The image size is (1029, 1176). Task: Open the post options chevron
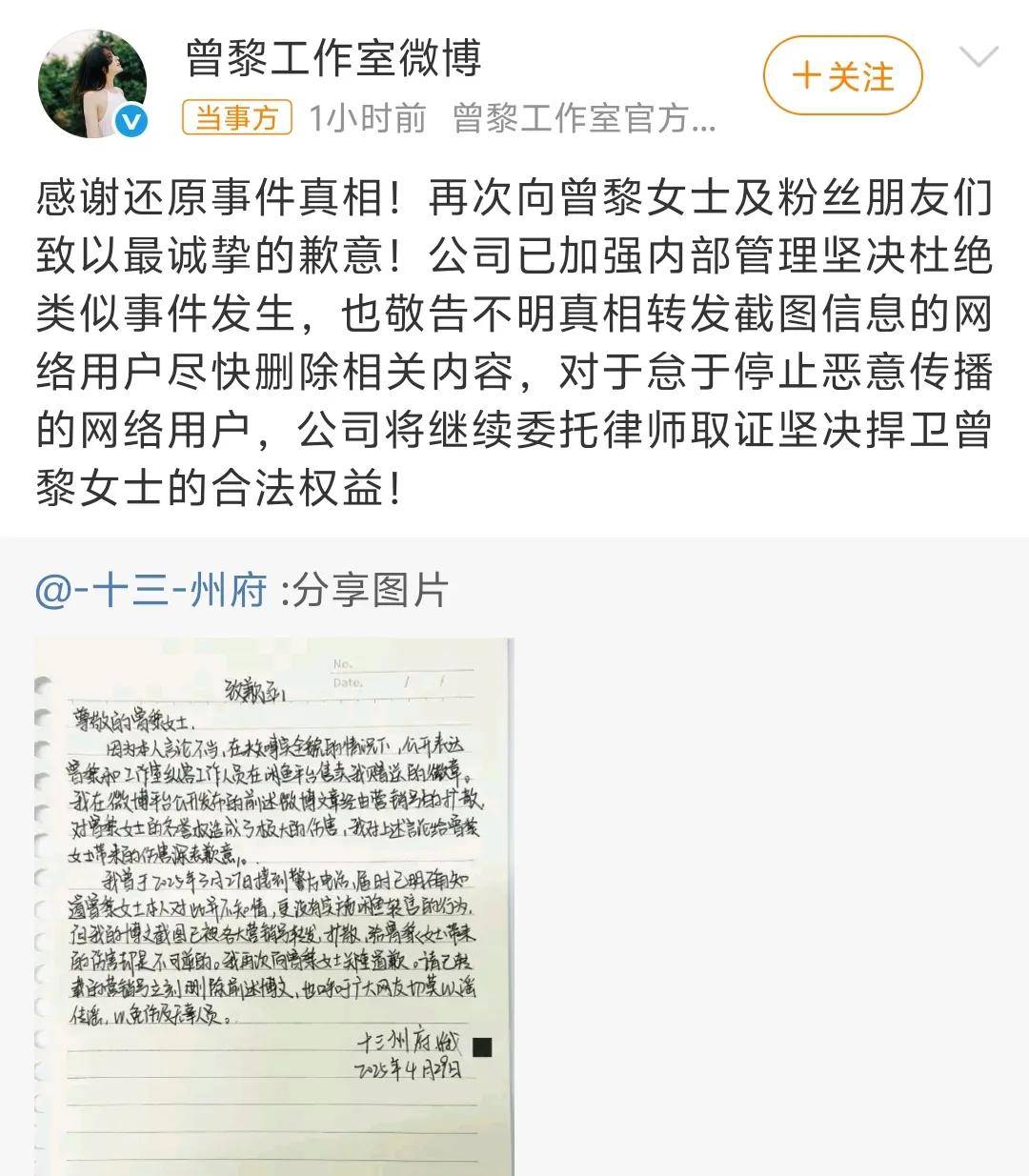pyautogui.click(x=978, y=59)
